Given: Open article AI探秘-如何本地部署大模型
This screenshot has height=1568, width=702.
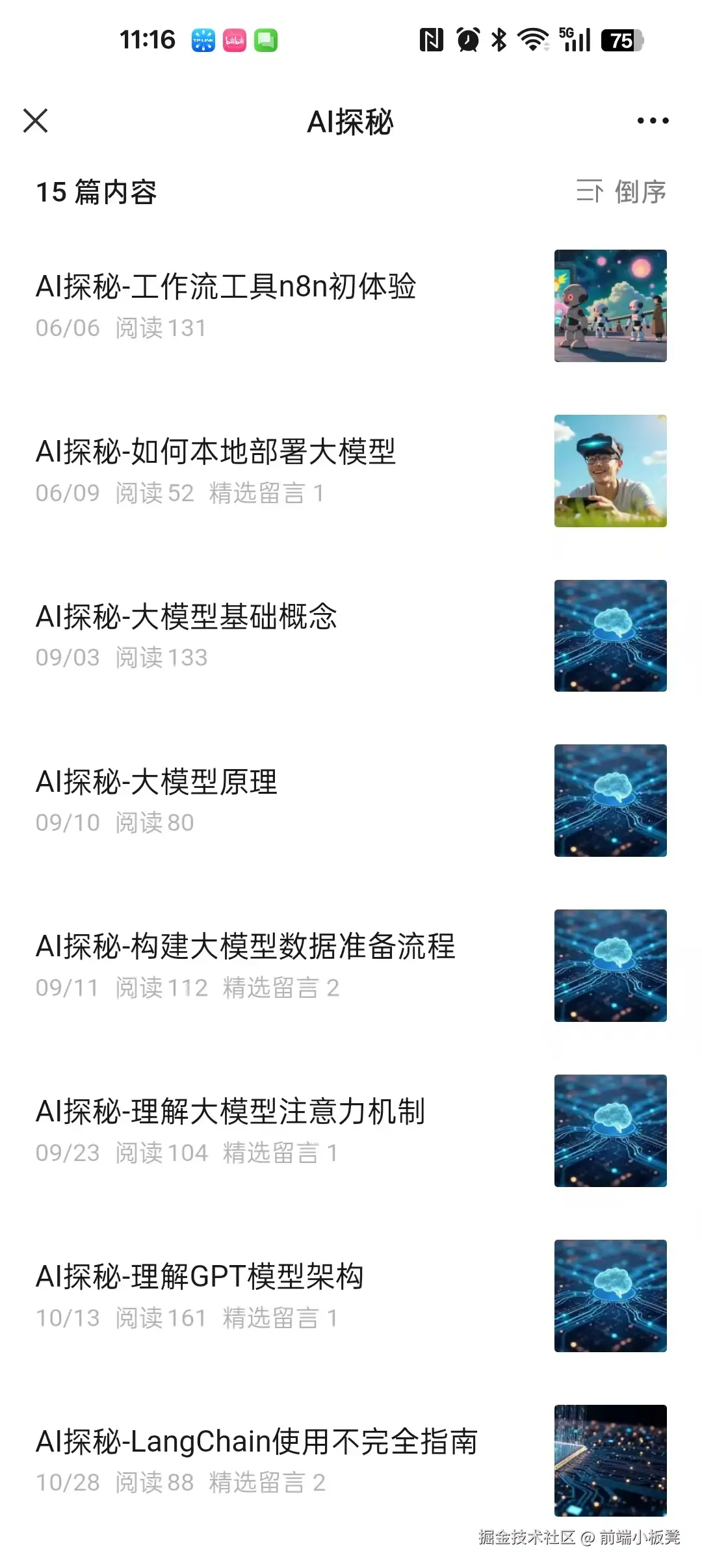Looking at the screenshot, I should pos(216,452).
